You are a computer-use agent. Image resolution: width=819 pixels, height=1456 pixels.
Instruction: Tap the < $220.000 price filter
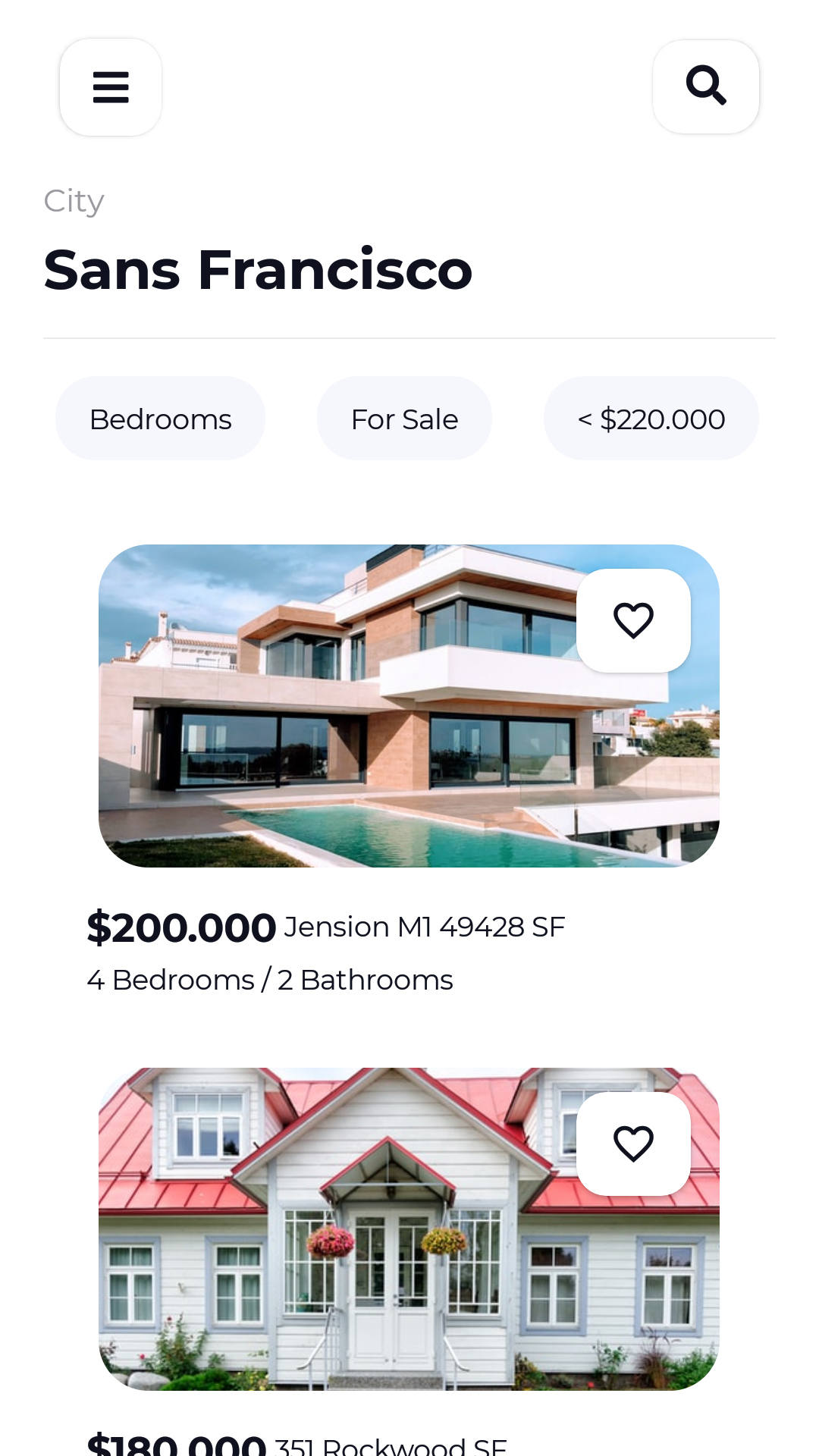point(651,419)
